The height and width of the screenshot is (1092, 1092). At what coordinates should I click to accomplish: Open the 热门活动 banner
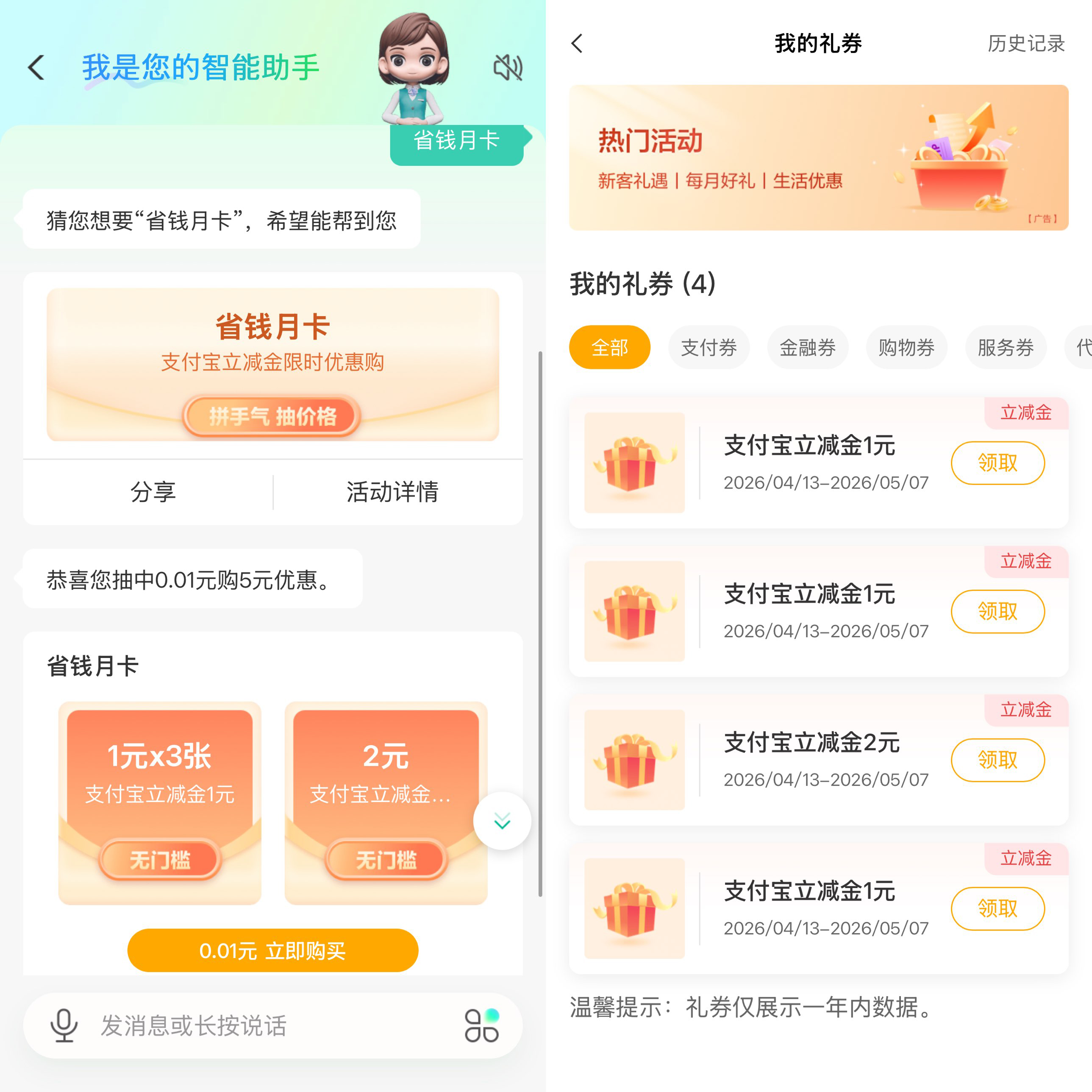(x=818, y=158)
